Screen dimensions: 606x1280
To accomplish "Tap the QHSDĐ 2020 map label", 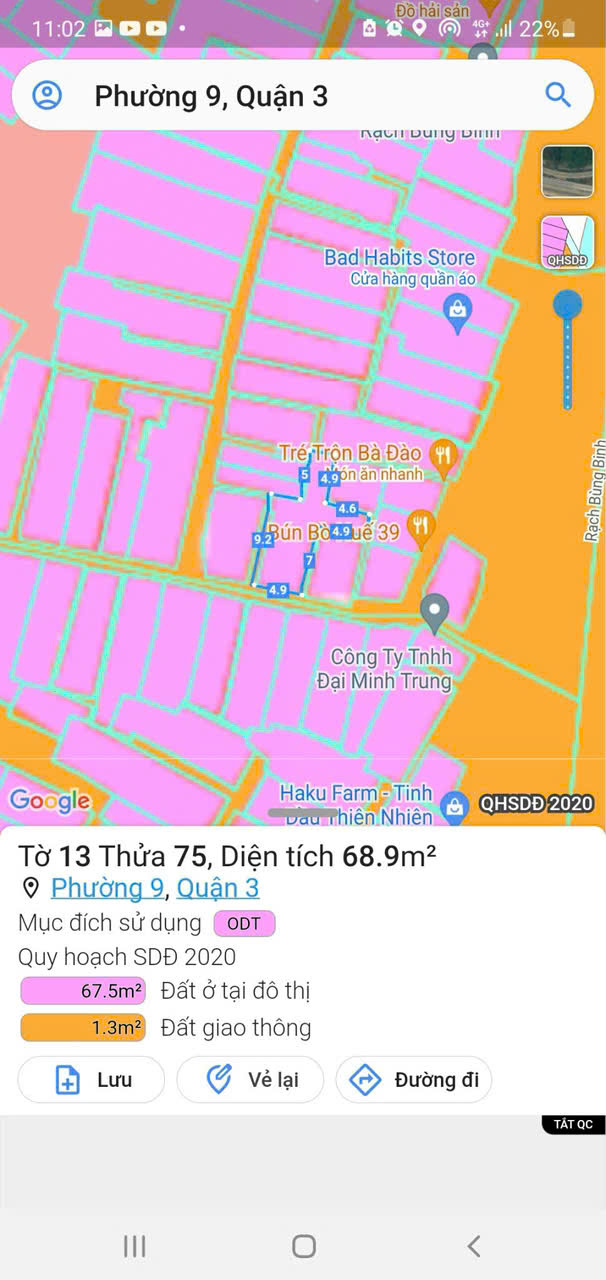I will (x=536, y=803).
